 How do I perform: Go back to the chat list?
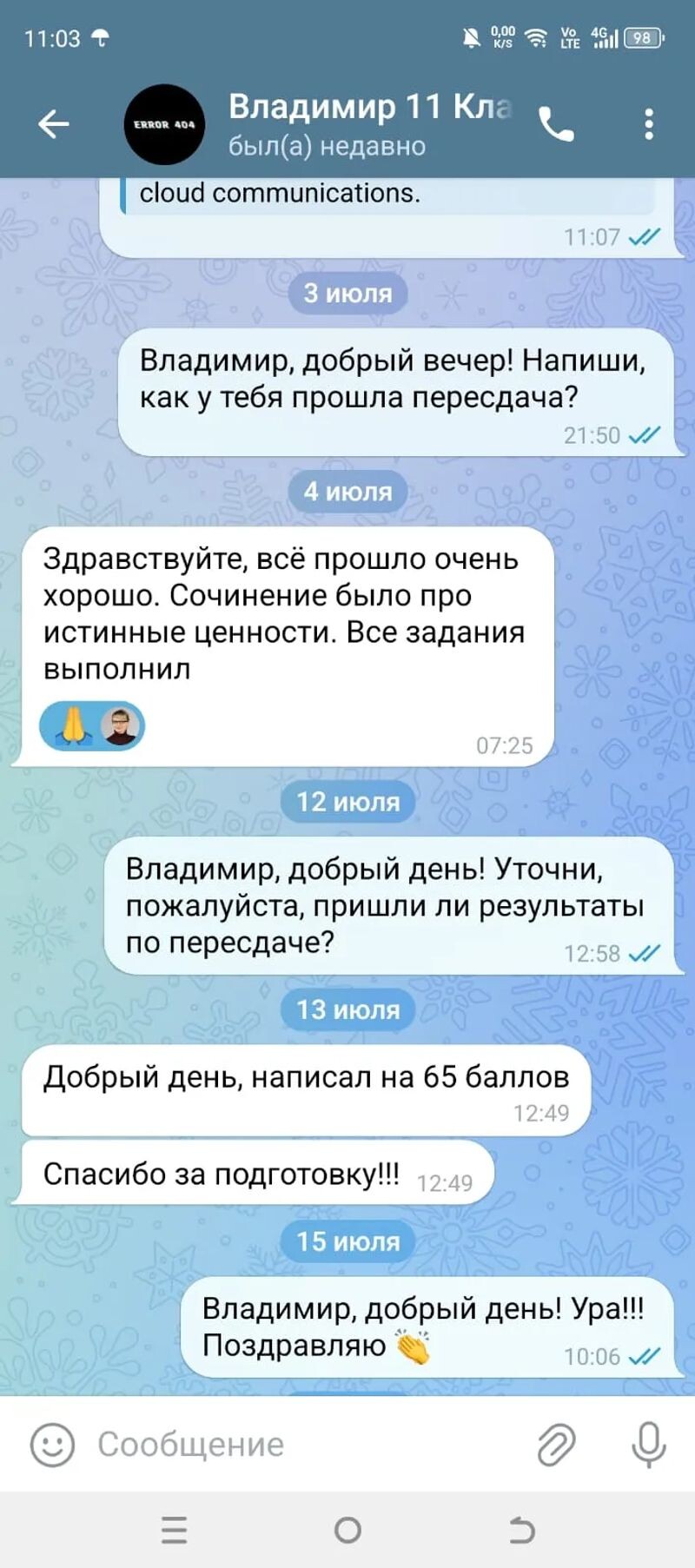tap(54, 124)
